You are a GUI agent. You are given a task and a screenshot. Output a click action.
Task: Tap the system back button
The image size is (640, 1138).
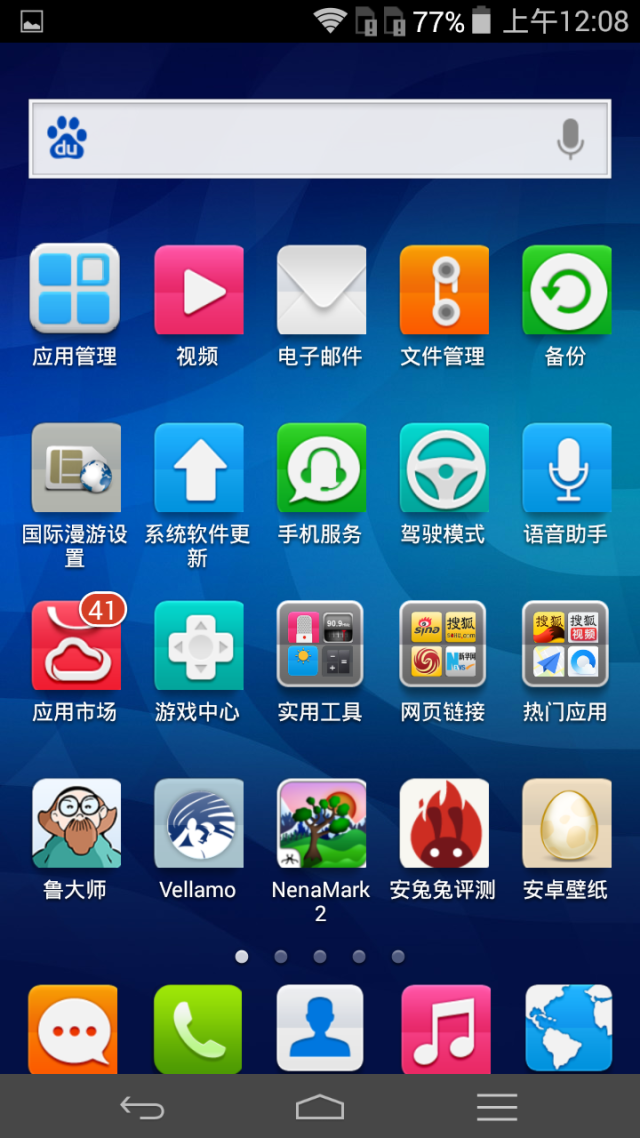[142, 1107]
